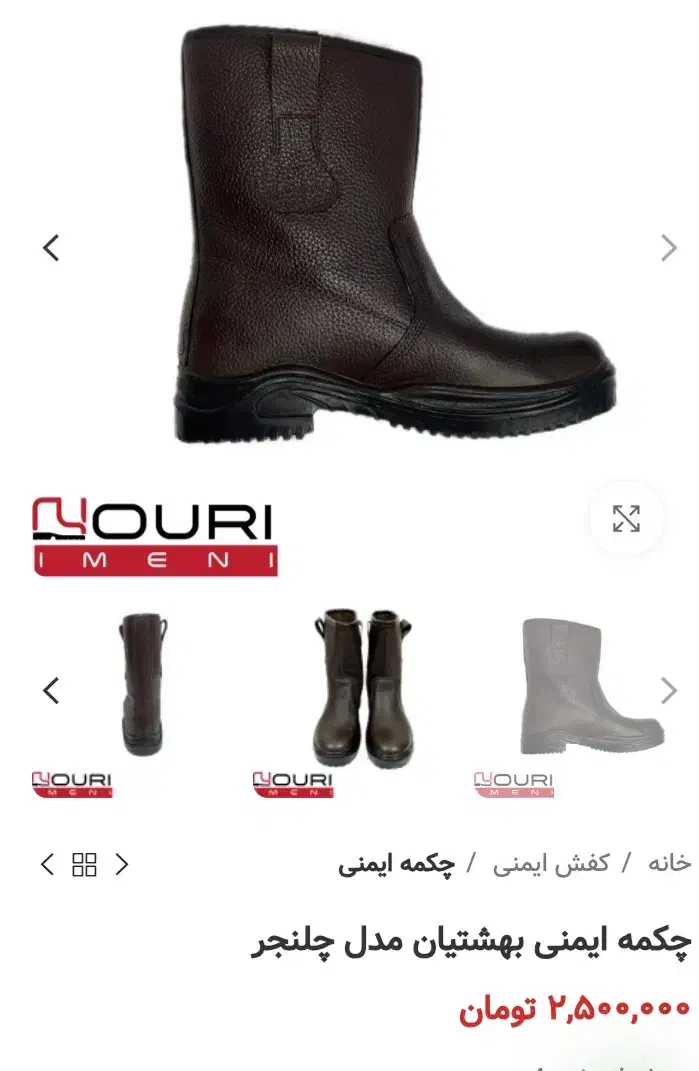This screenshot has height=1071, width=699.
Task: Move the thumbnail strip to previous
Action: (51, 691)
